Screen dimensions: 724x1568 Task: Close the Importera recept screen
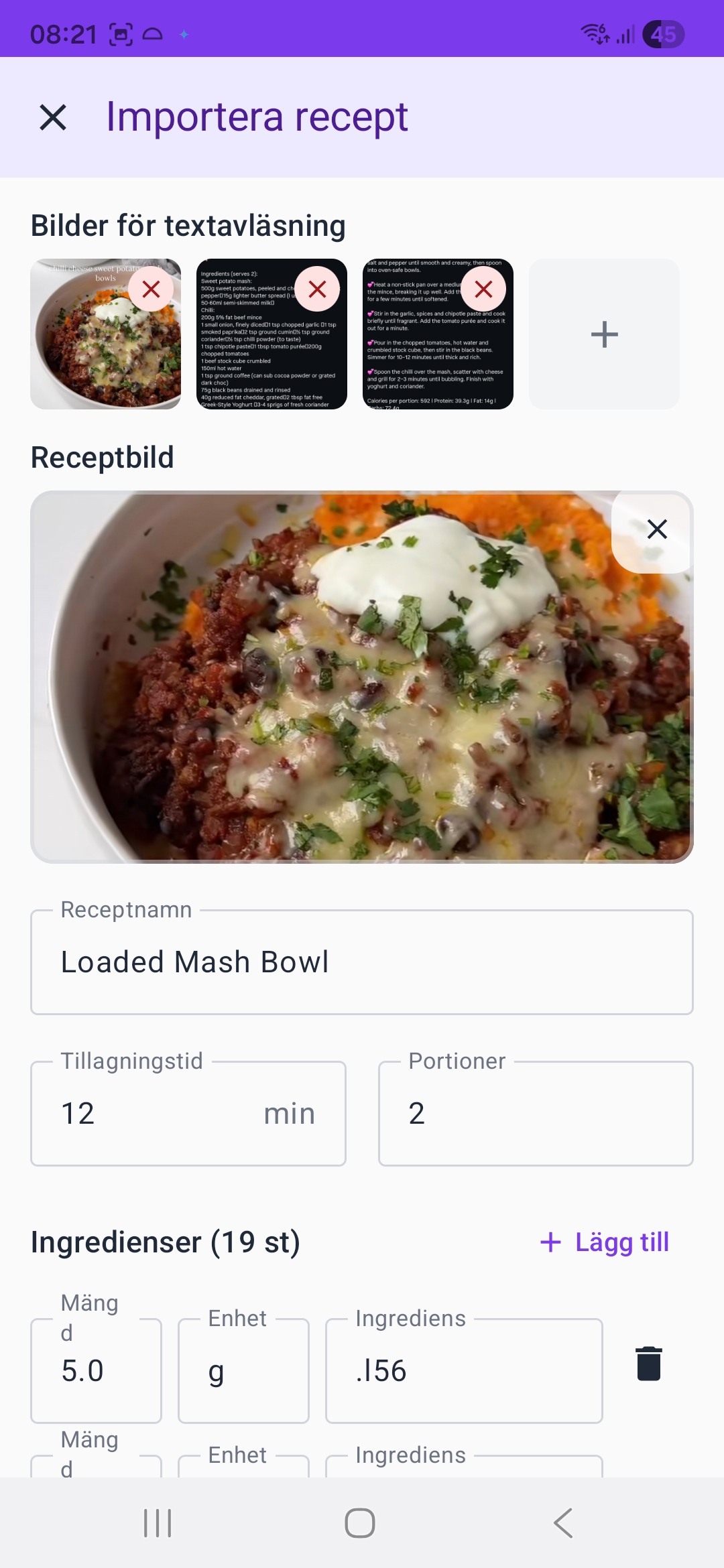pos(54,118)
